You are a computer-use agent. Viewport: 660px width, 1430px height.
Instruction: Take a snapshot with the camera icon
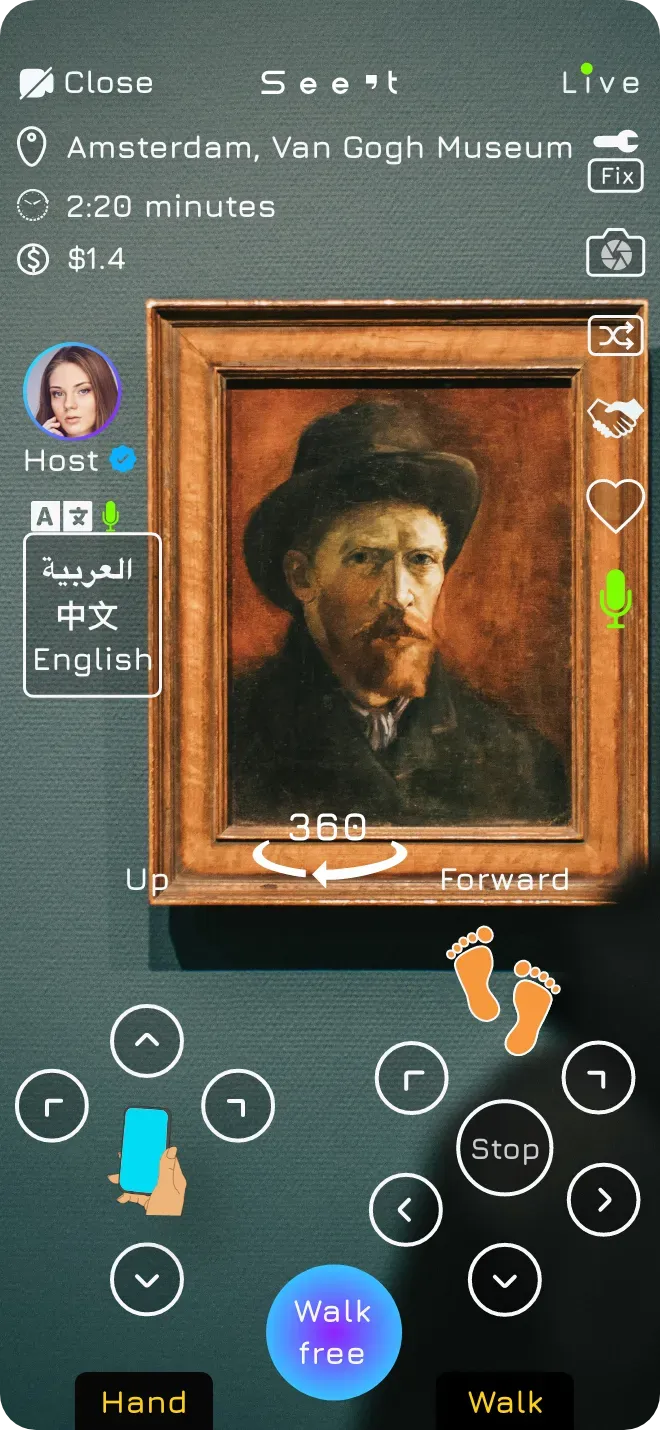click(x=615, y=253)
